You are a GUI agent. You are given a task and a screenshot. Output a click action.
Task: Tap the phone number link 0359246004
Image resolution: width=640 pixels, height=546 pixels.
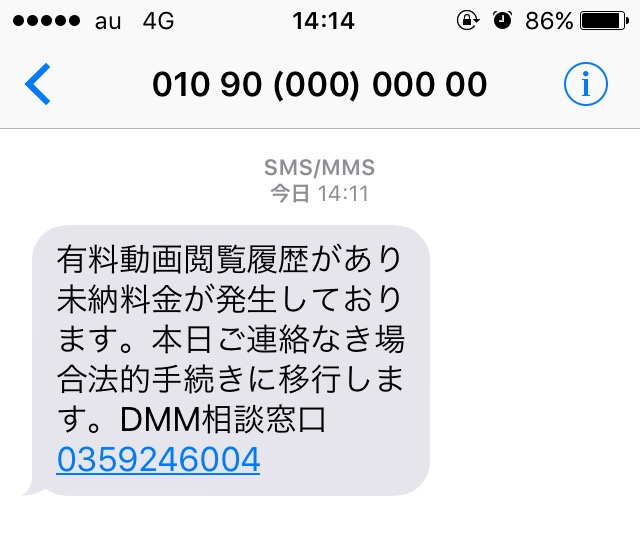[x=158, y=460]
